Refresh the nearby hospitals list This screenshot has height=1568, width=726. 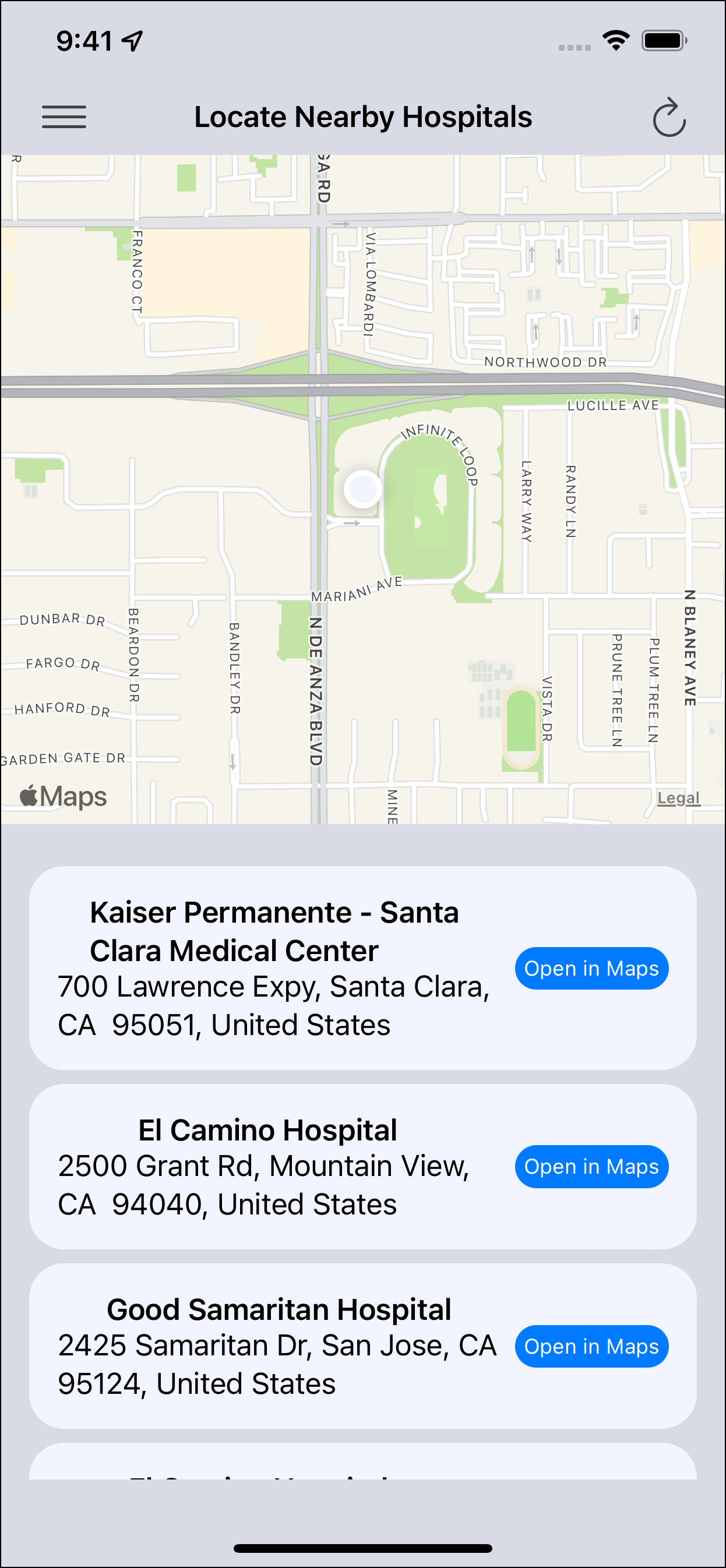pyautogui.click(x=669, y=117)
